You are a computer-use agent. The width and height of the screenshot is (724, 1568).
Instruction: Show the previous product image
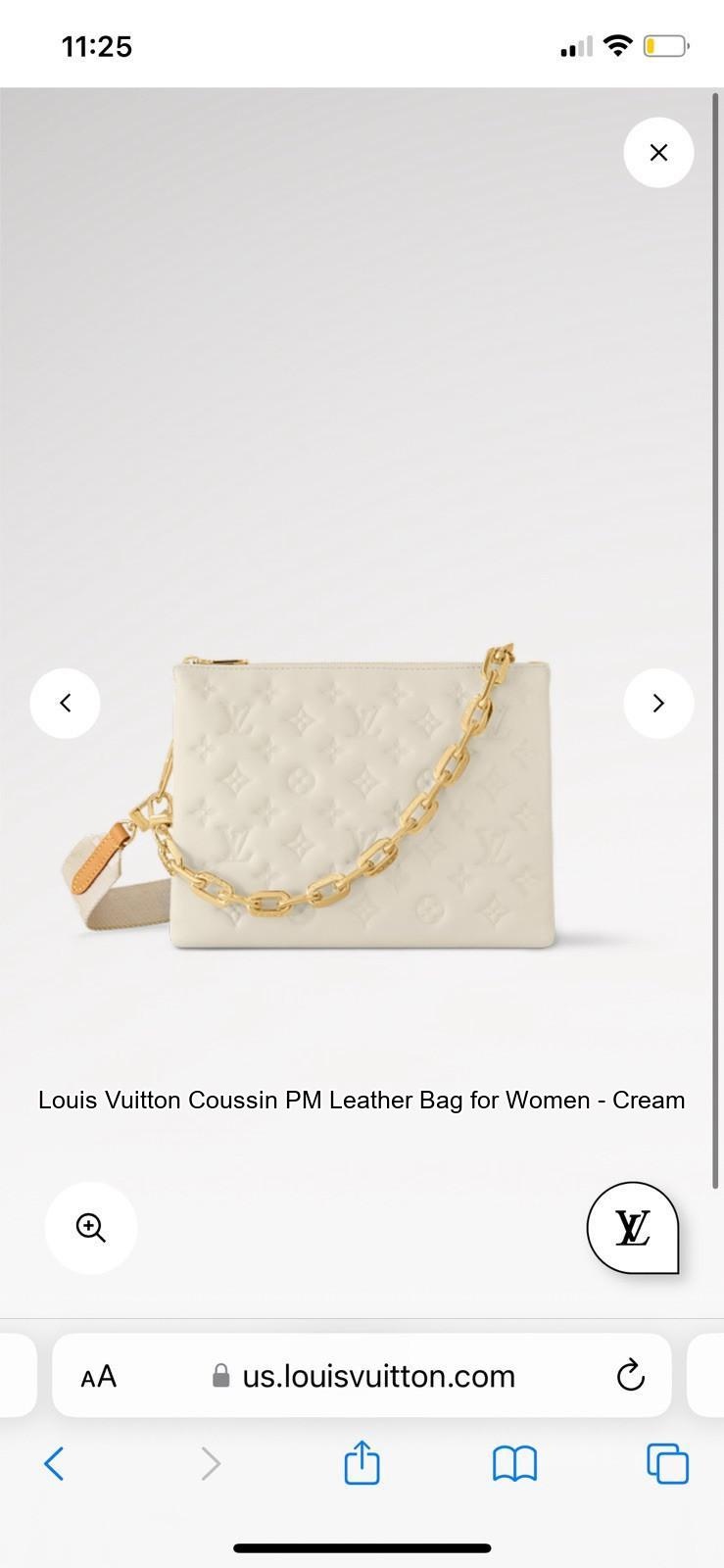tap(65, 703)
